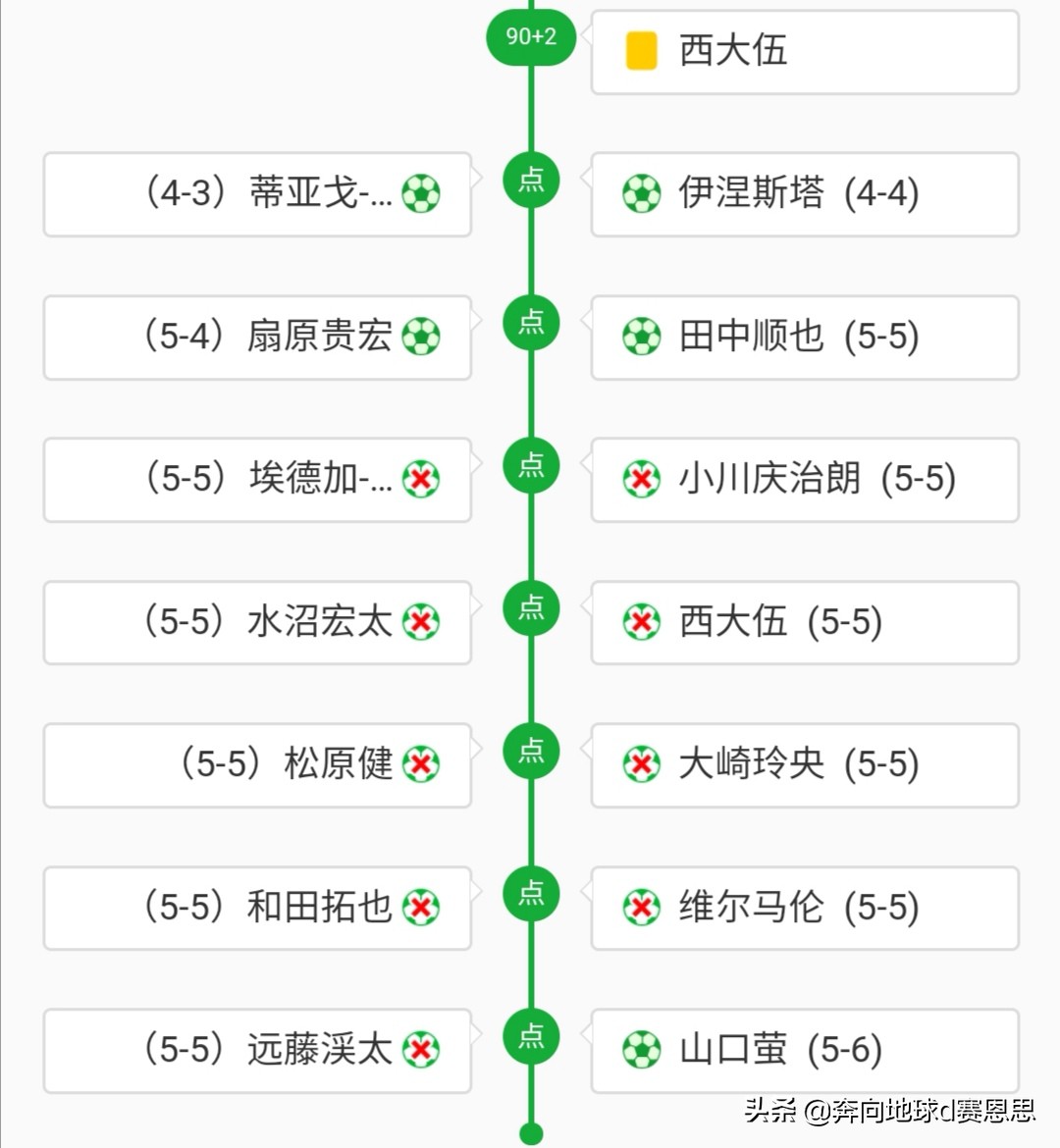Click the 点 marker between 扇原贵宏 and 田中顺也
Image resolution: width=1060 pixels, height=1148 pixels.
[530, 324]
